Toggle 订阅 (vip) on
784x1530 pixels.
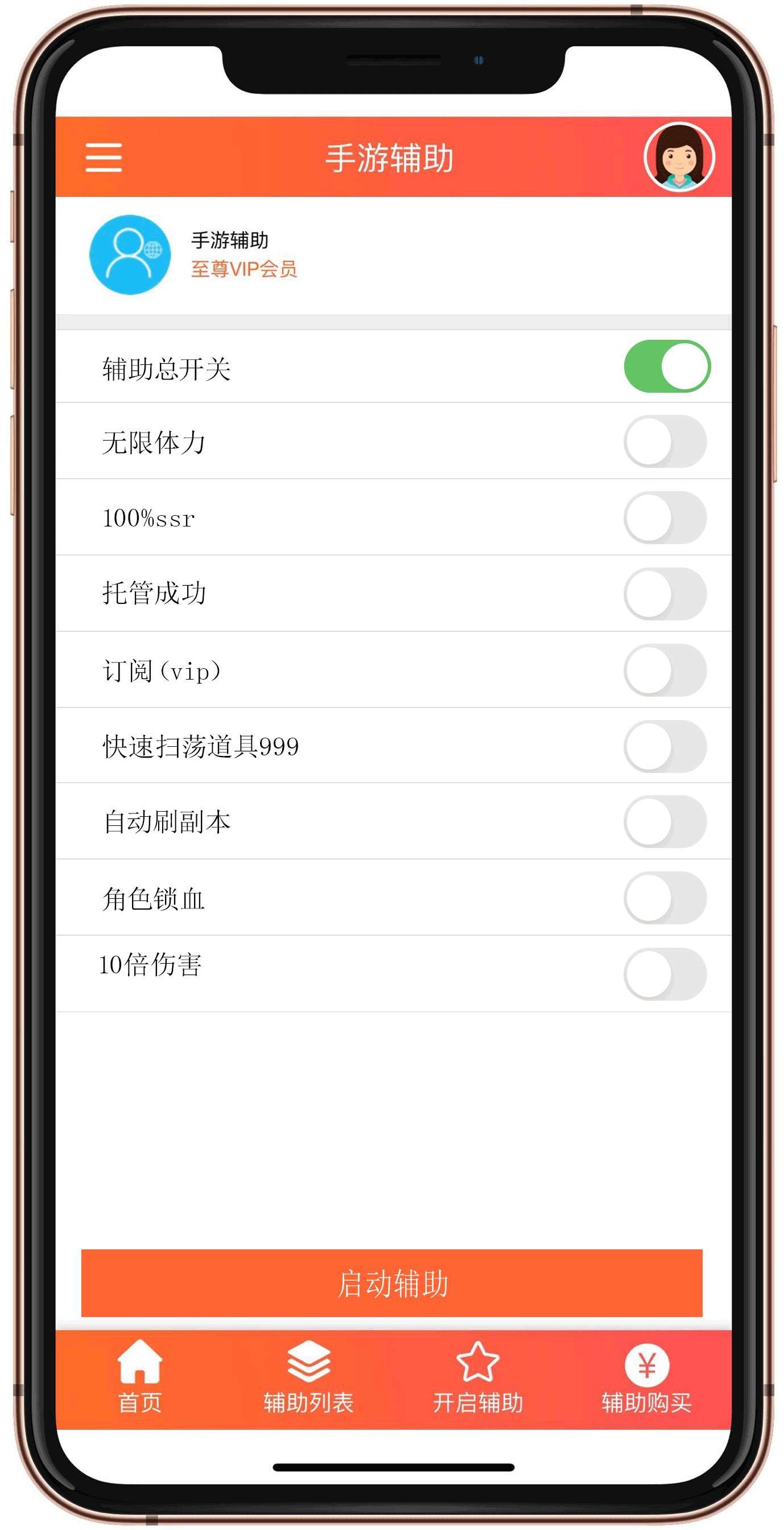665,670
